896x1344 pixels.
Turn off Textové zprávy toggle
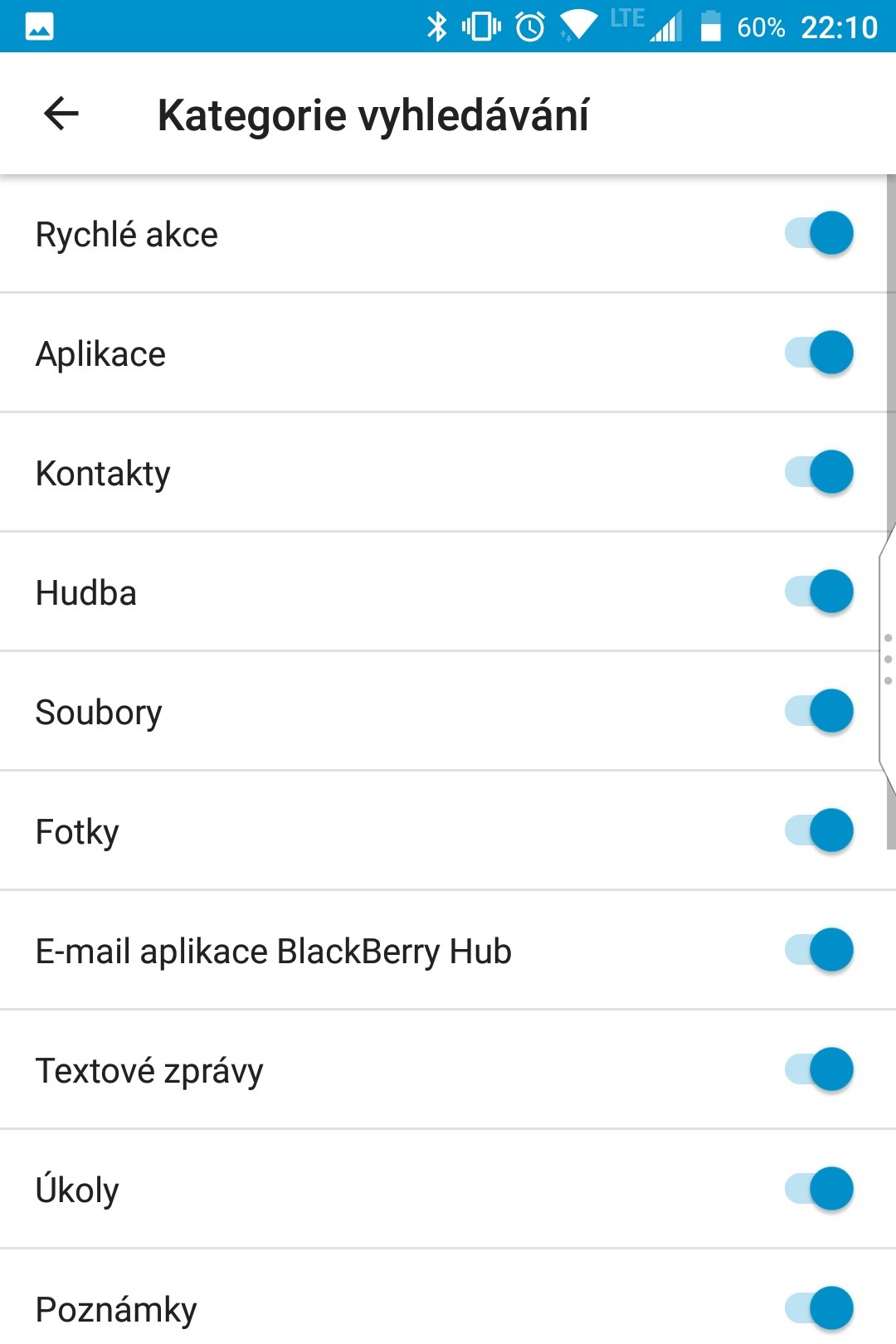[820, 1069]
